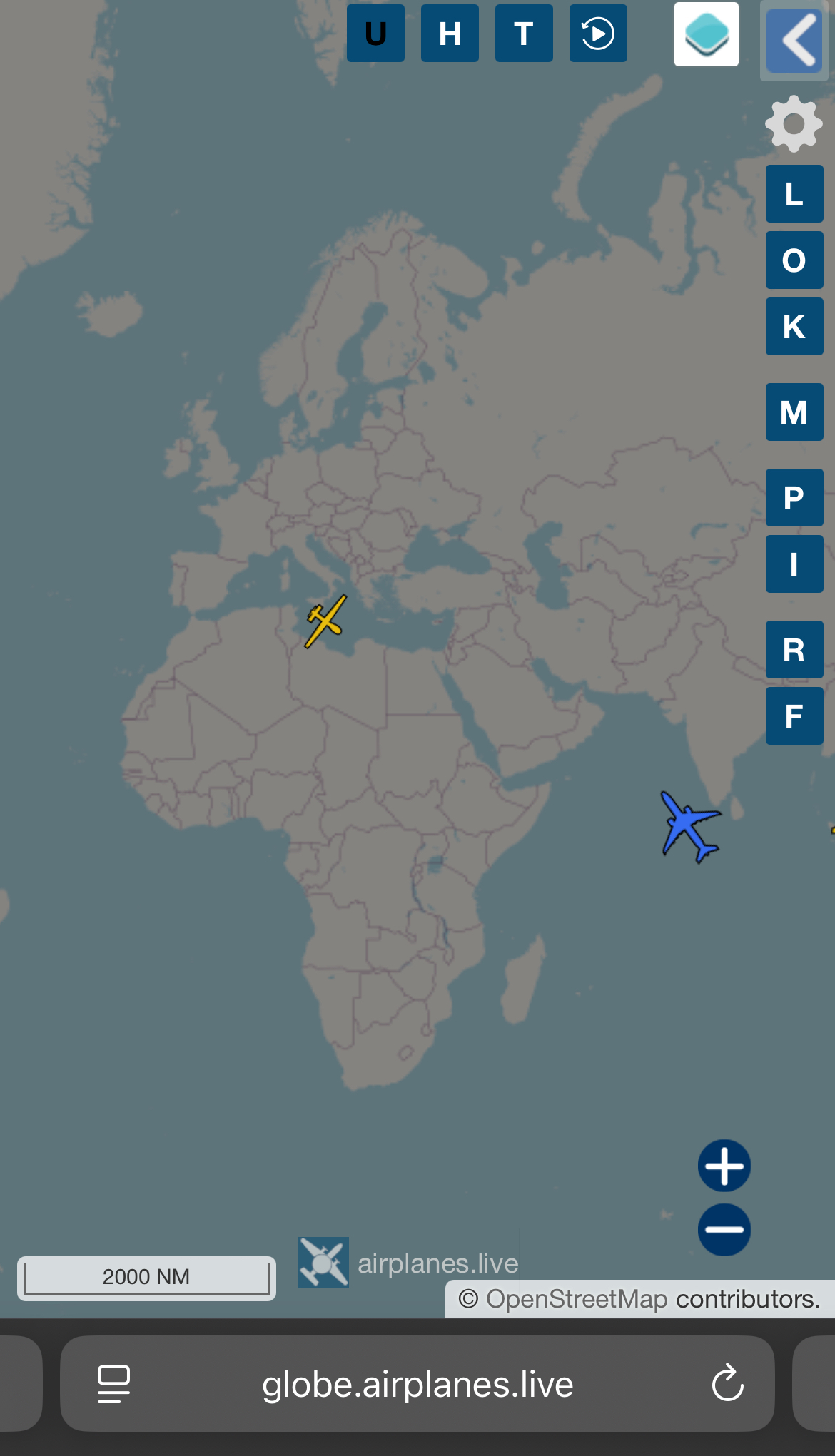The image size is (835, 1456).
Task: Select the yellow aircraft near Libya
Action: coord(326,621)
